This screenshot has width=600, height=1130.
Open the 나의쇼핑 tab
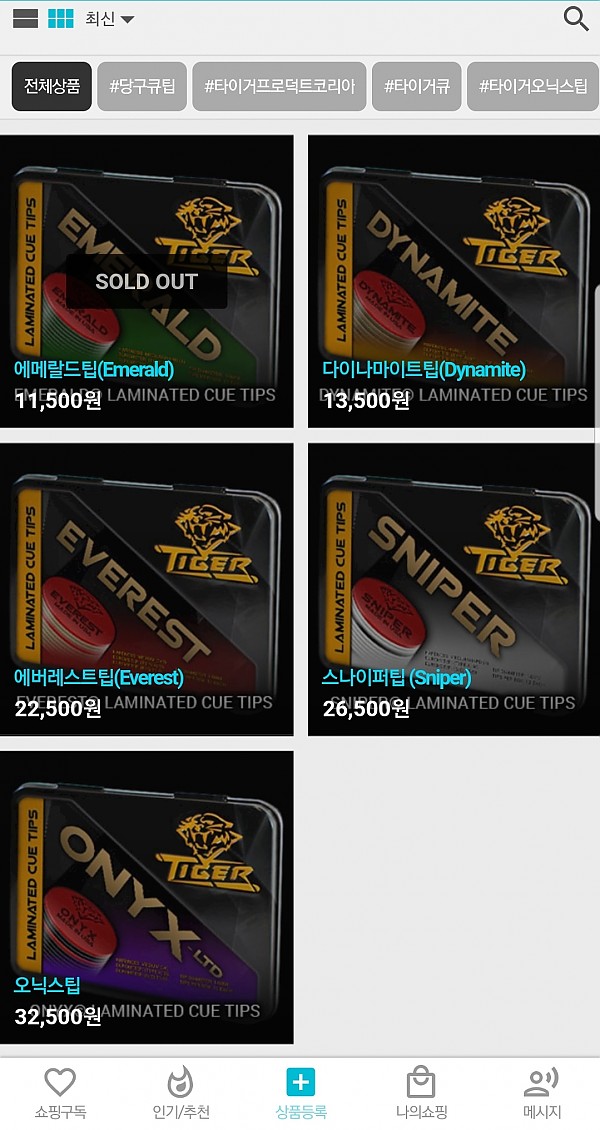[x=421, y=1093]
